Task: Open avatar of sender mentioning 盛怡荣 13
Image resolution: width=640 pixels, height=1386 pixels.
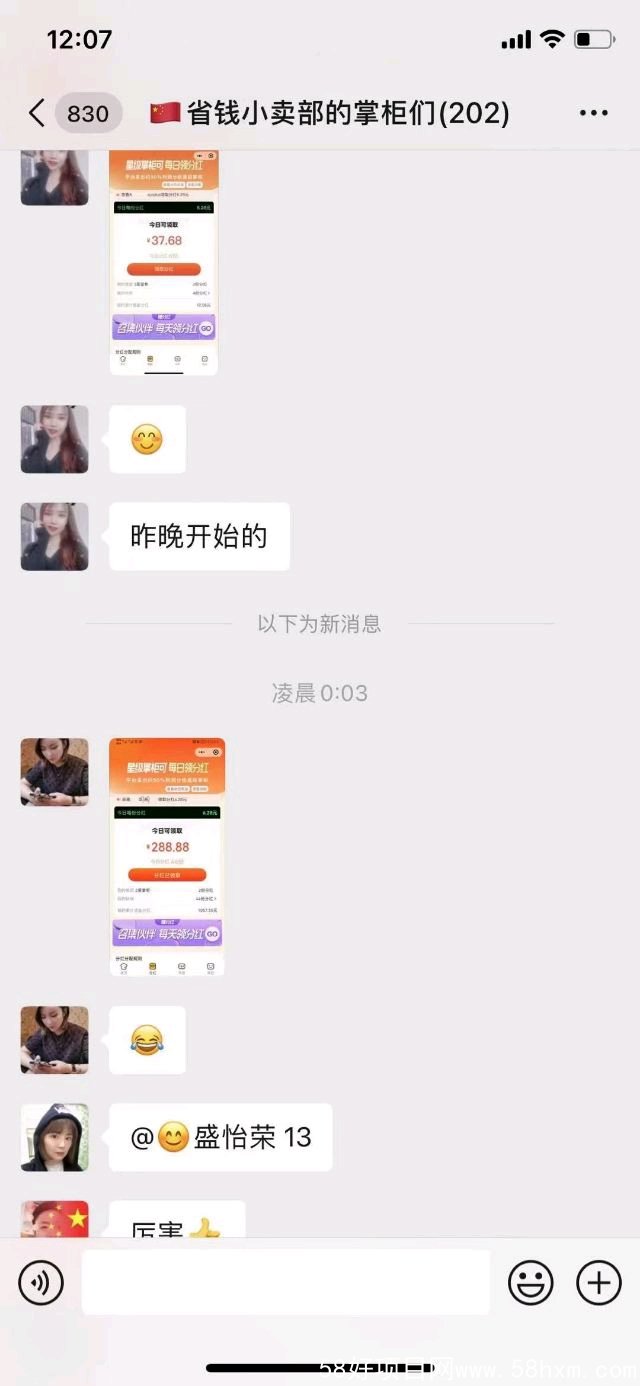Action: tap(55, 1137)
